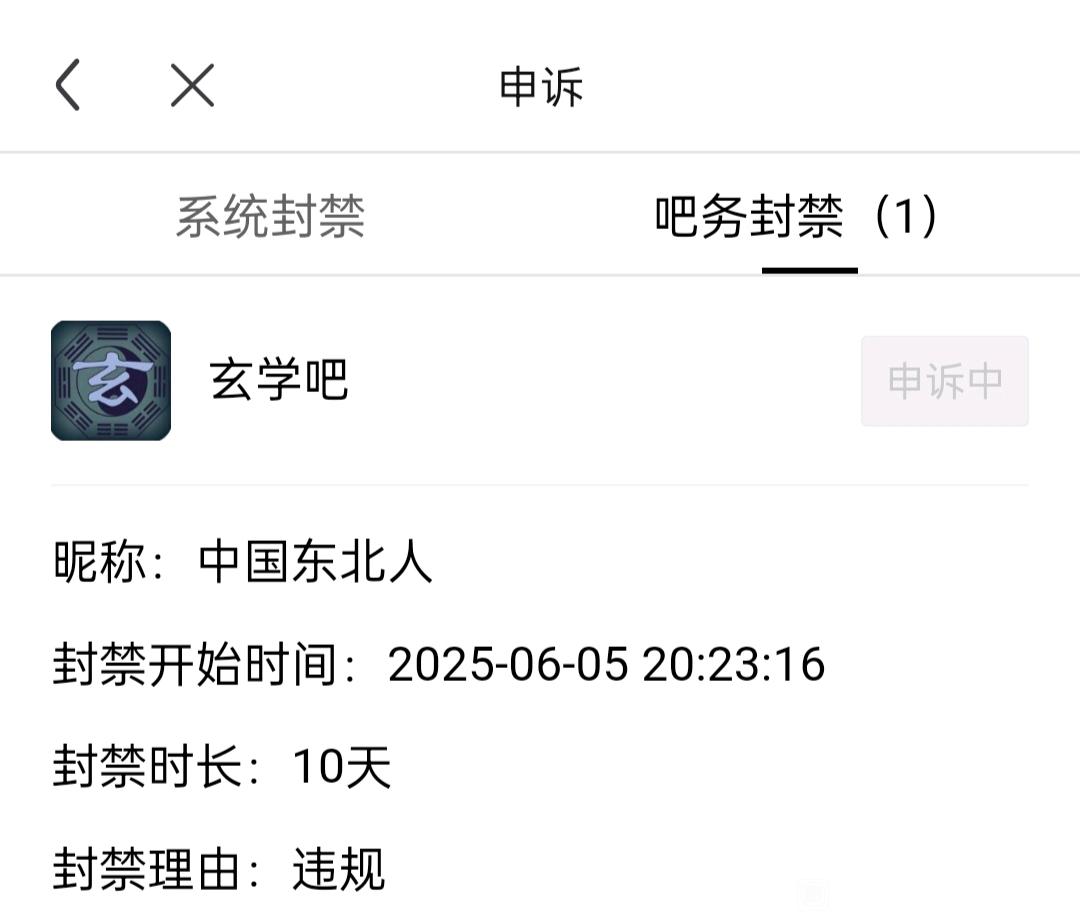Close the 申诉 page

click(x=192, y=85)
